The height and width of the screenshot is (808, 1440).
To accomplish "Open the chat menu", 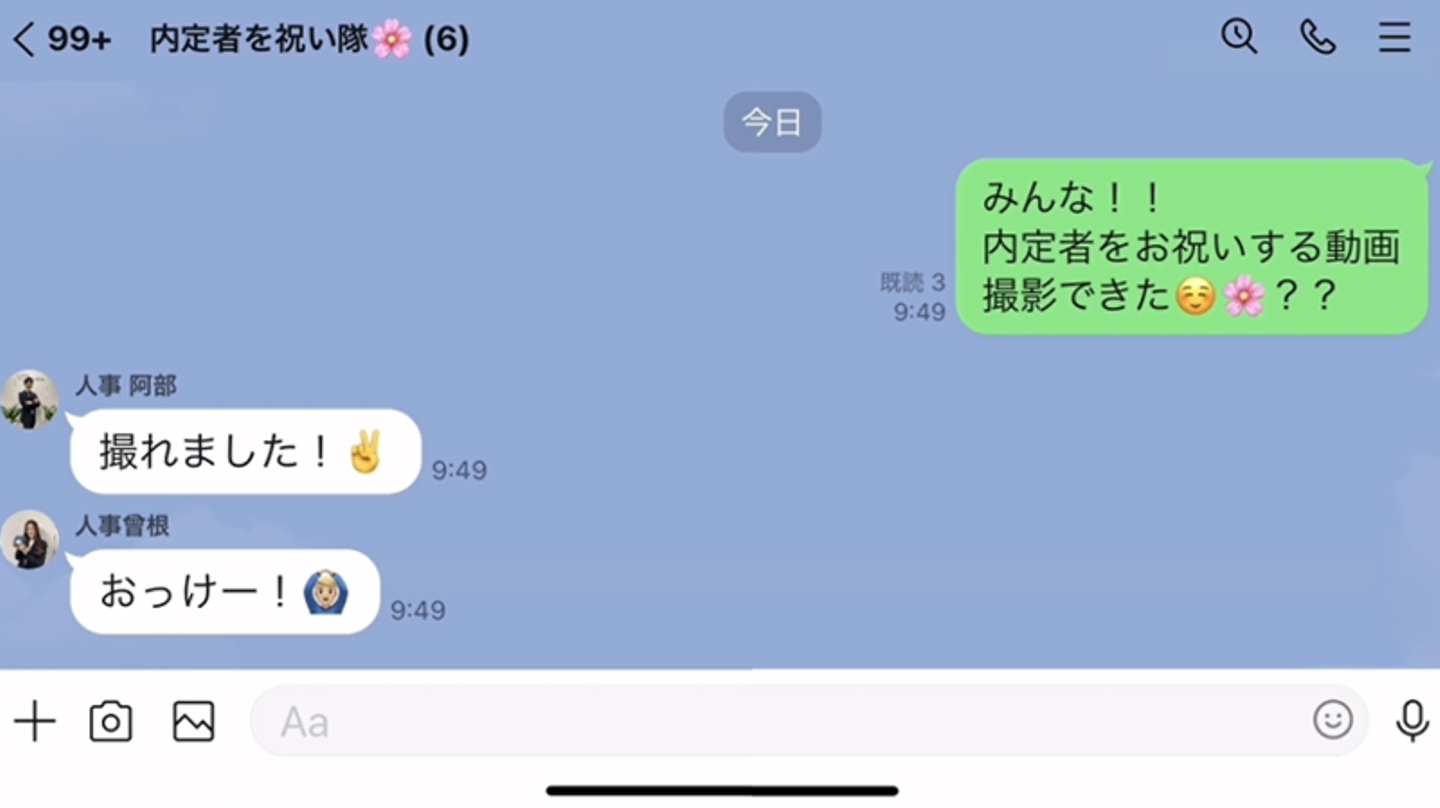I will pos(1394,38).
